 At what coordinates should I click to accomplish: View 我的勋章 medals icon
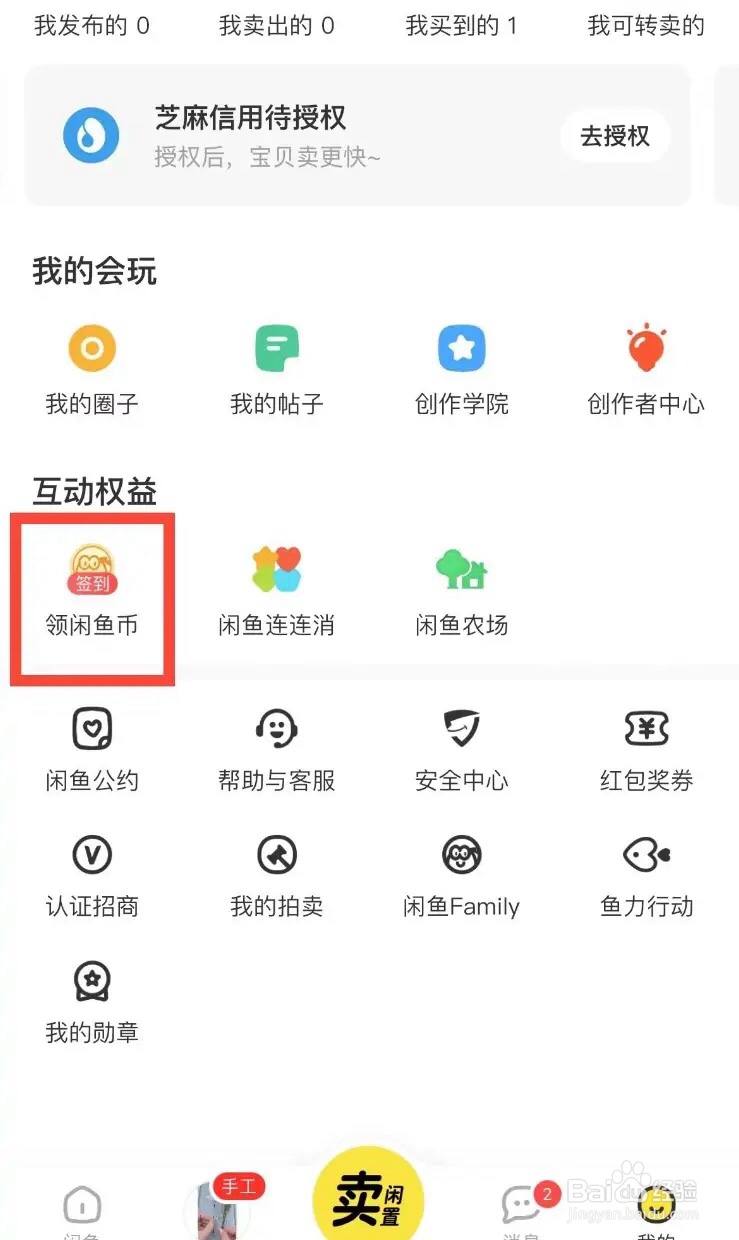[x=92, y=981]
